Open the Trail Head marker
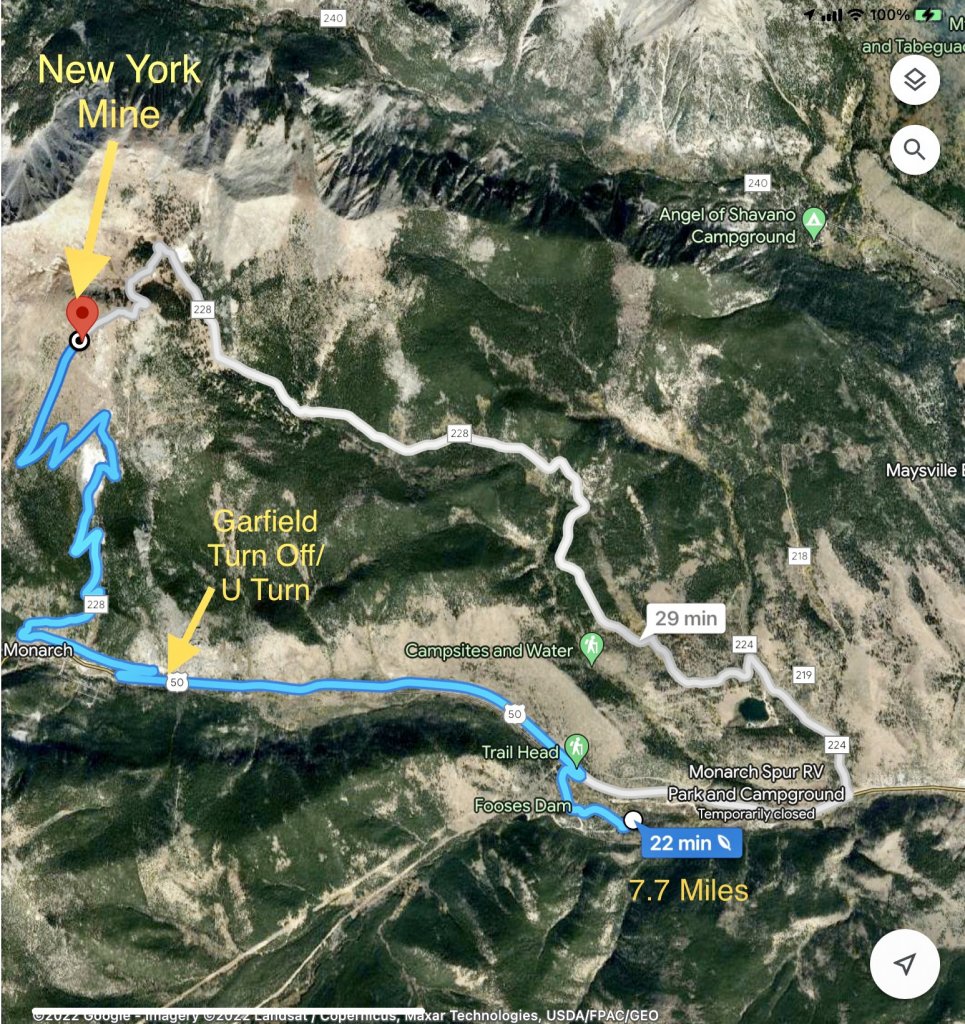Viewport: 965px width, 1024px height. 575,745
